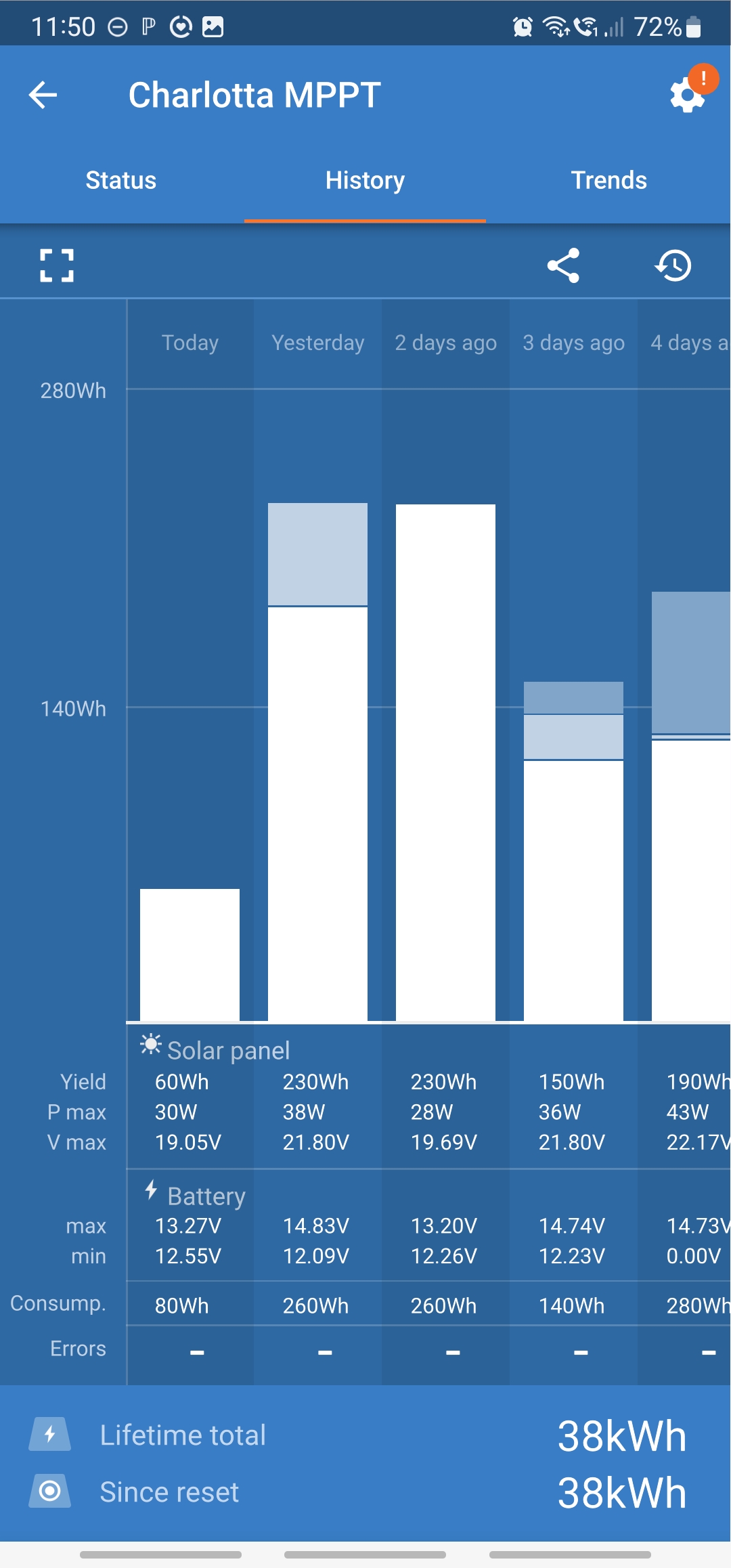
Task: Open settings gear with alert badge
Action: click(x=689, y=91)
